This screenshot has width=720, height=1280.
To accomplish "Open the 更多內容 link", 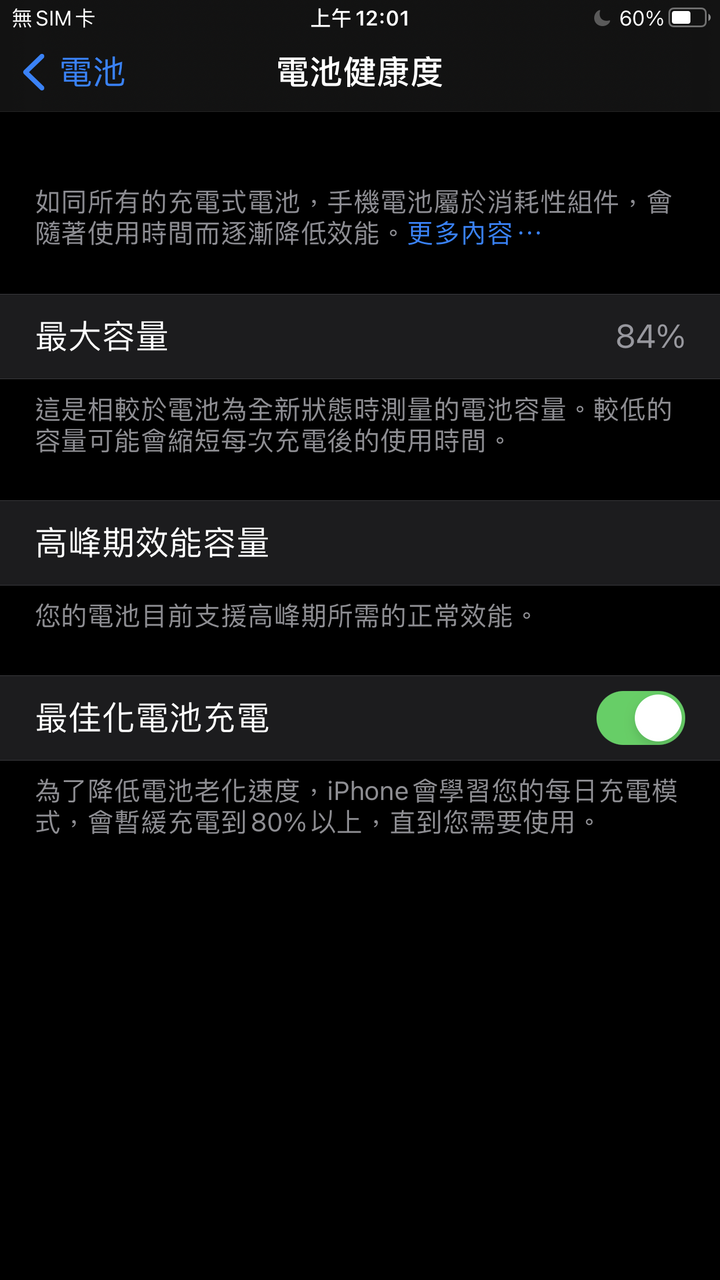I will click(474, 234).
